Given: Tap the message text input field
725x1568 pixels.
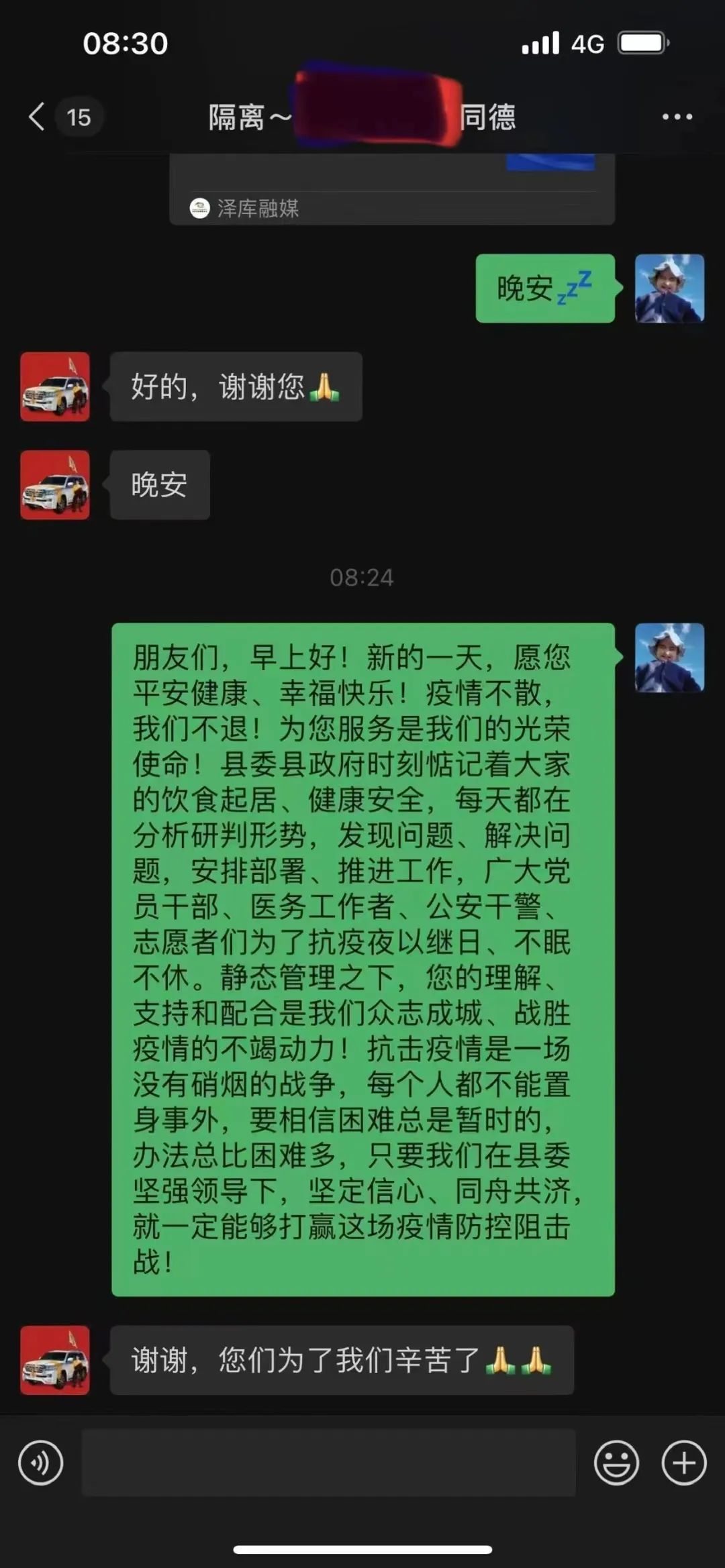Looking at the screenshot, I should click(328, 1462).
